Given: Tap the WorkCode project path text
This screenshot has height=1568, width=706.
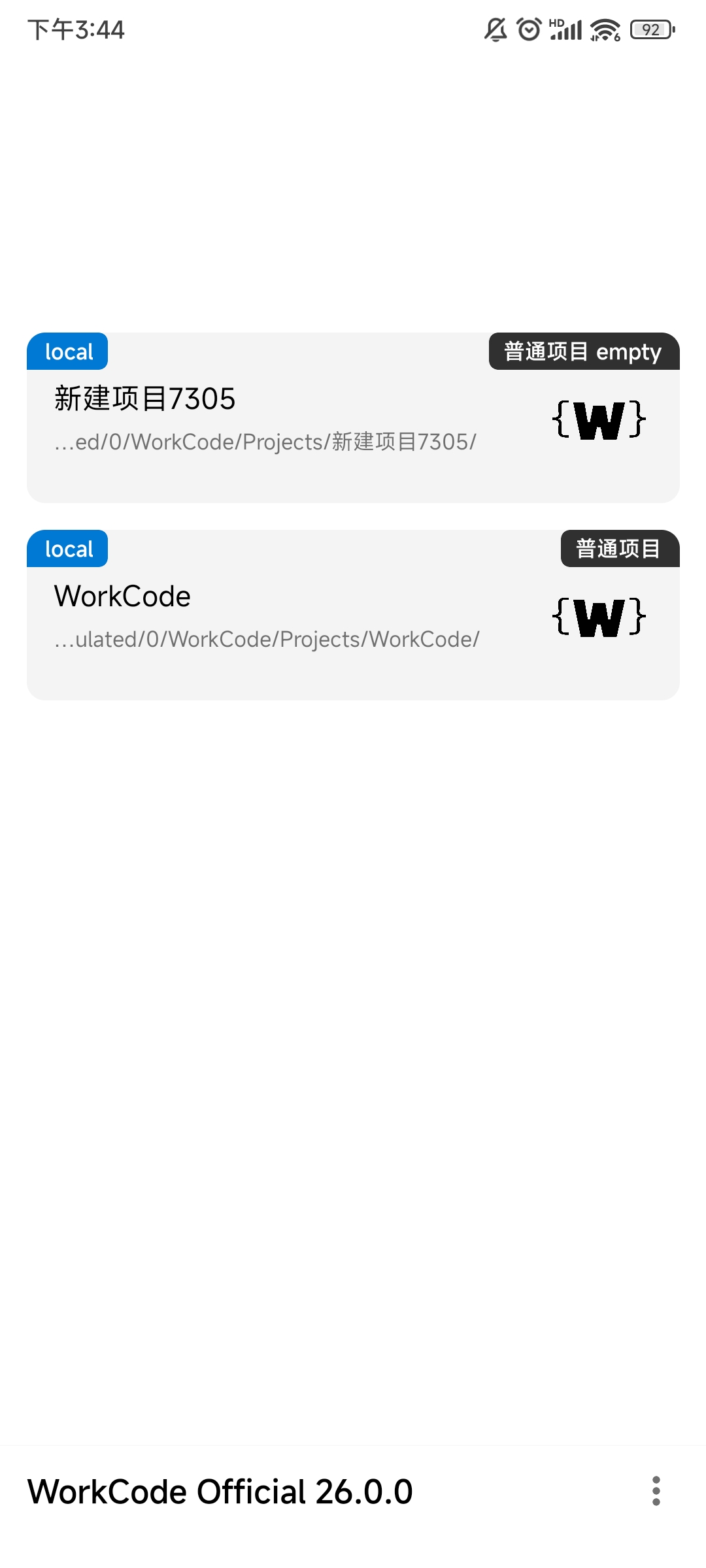Looking at the screenshot, I should point(267,639).
